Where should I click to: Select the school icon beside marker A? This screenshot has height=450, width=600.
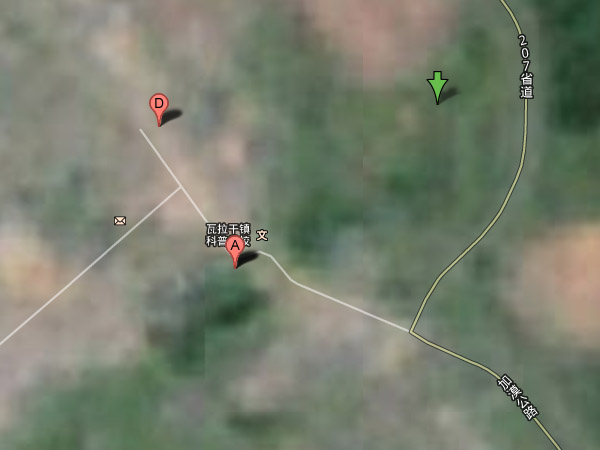tap(262, 235)
